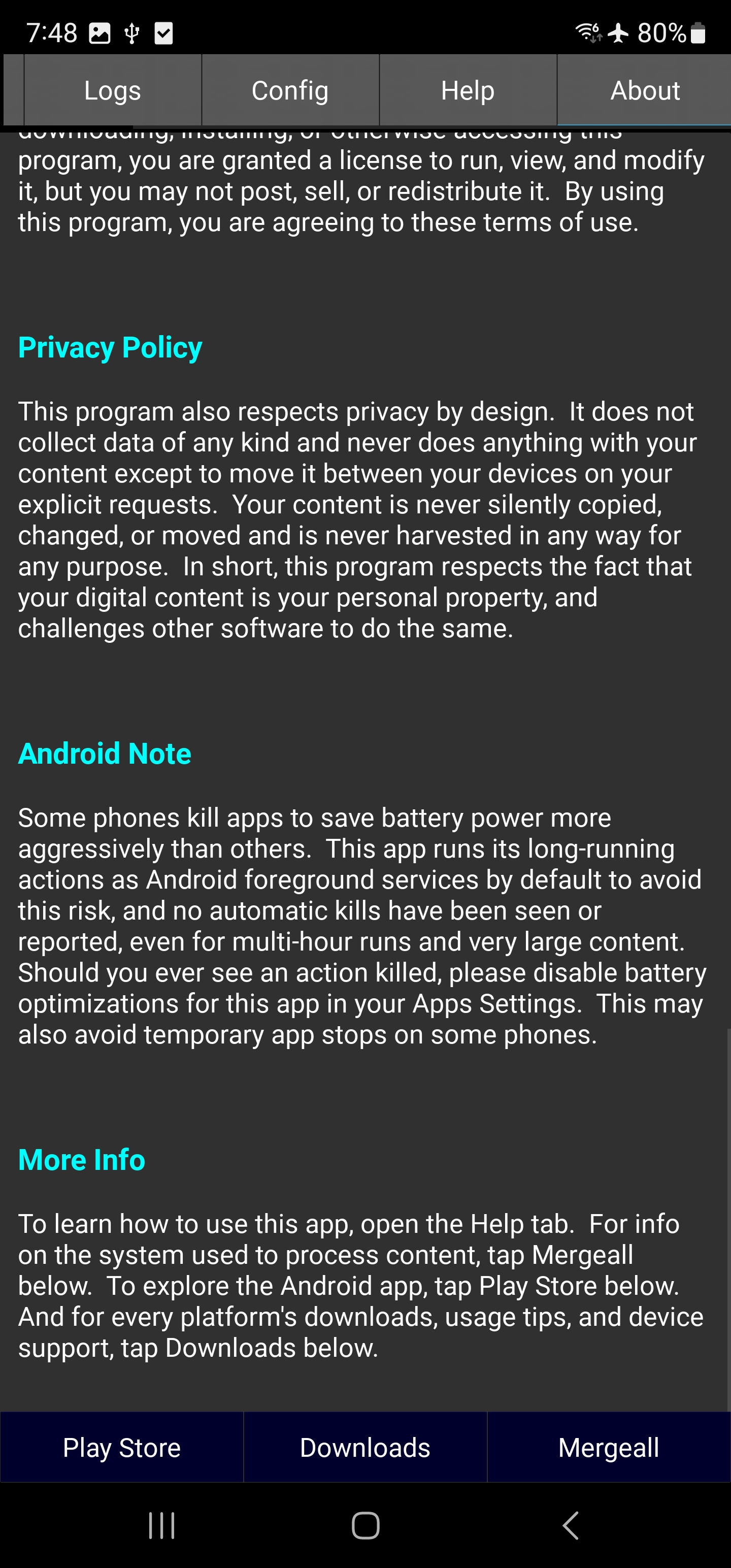The width and height of the screenshot is (731, 1568).
Task: Switch to the Logs tab
Action: click(x=113, y=91)
